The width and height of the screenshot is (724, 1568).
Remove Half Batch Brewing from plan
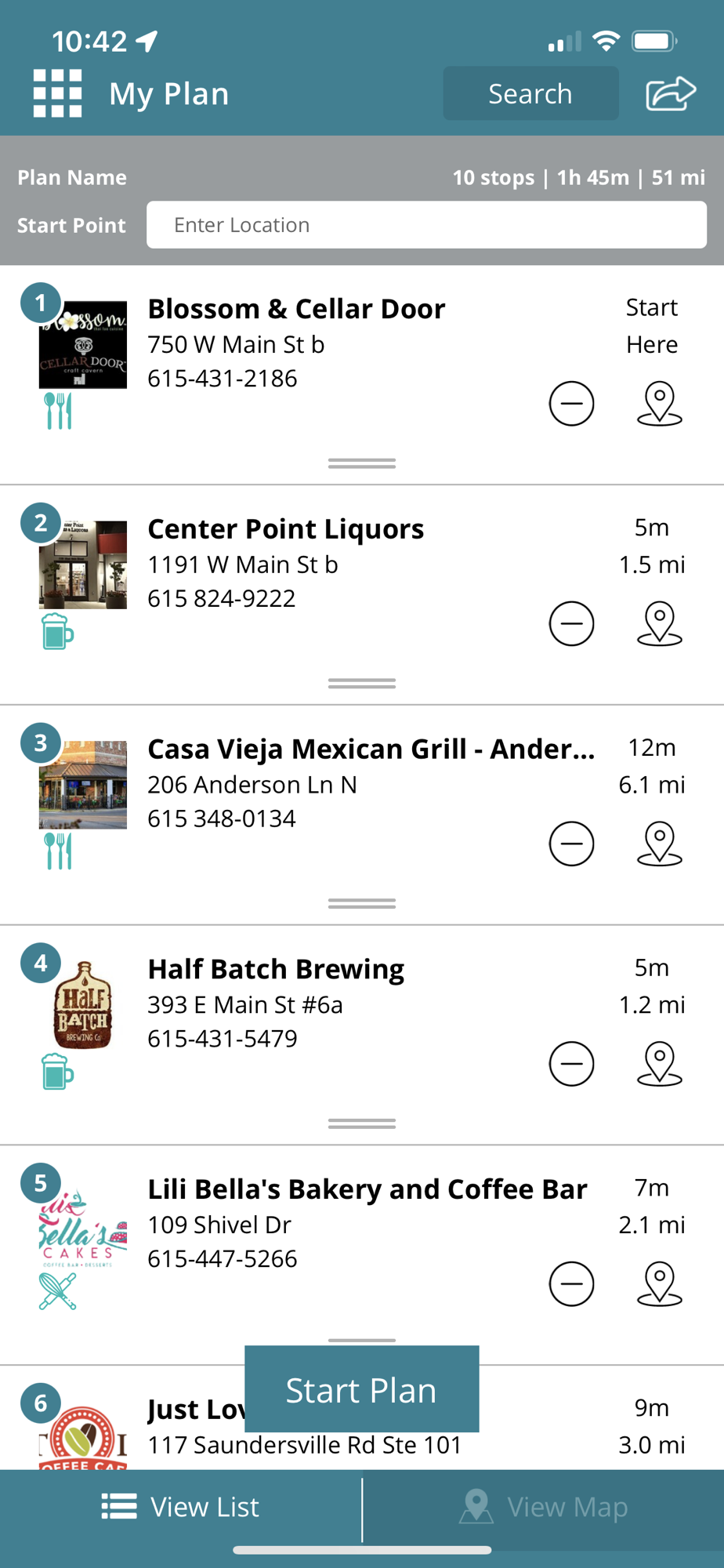(x=571, y=1064)
